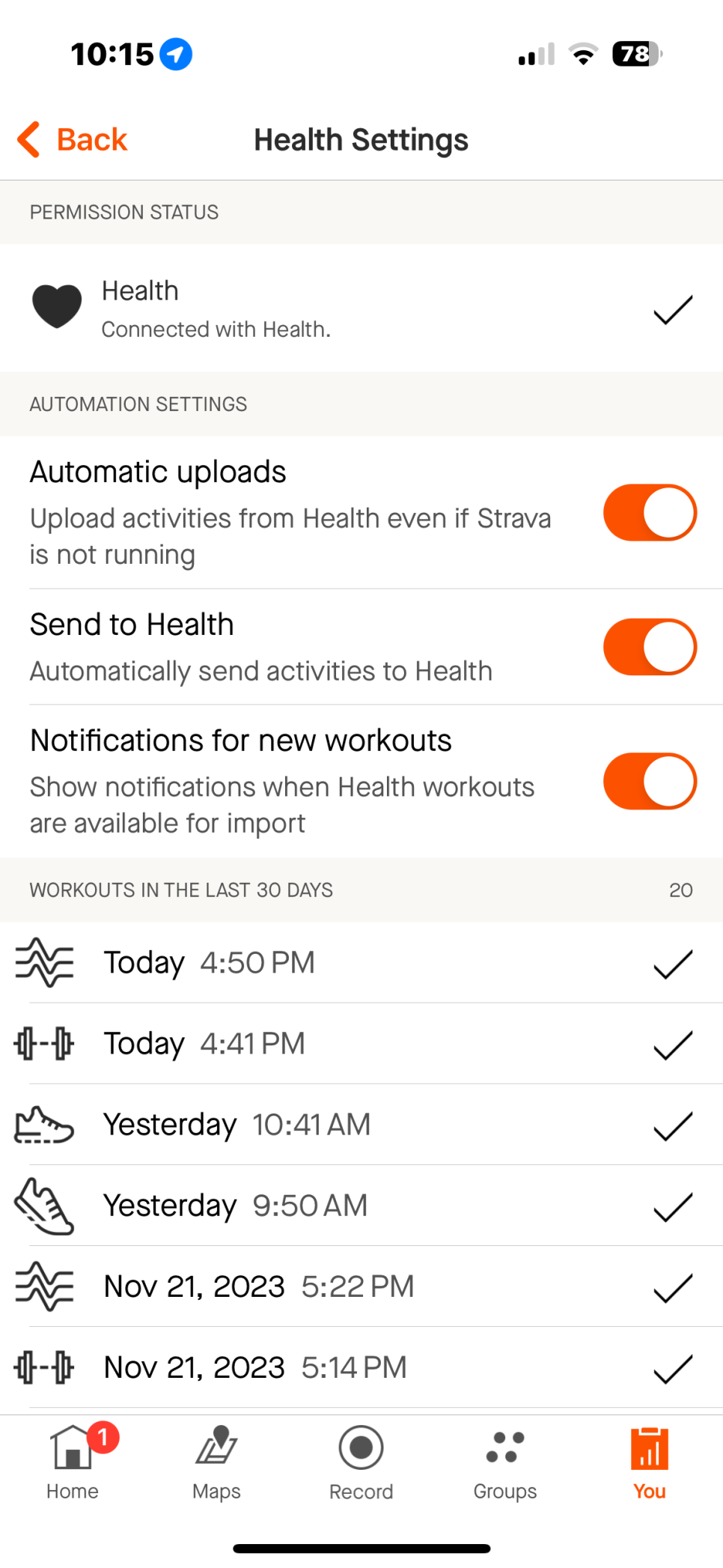Open the Health connection row

coord(361,308)
